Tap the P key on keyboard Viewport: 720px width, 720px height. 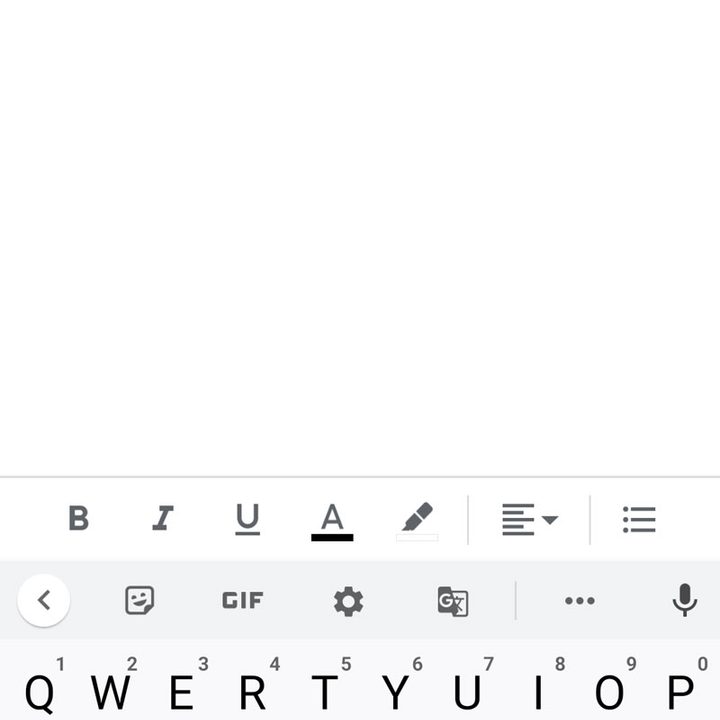click(681, 690)
